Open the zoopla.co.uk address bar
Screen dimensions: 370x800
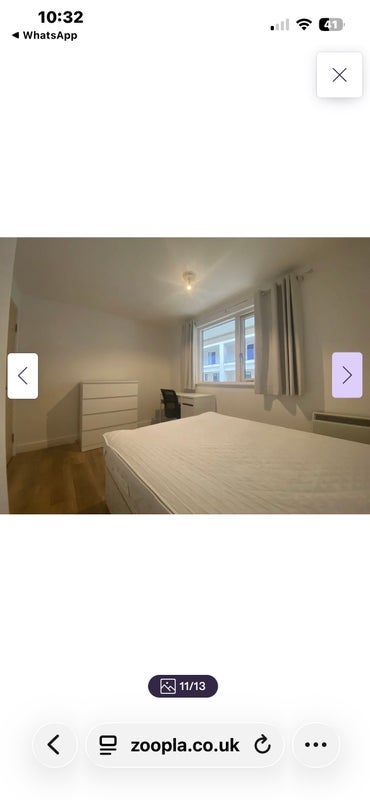coord(185,745)
